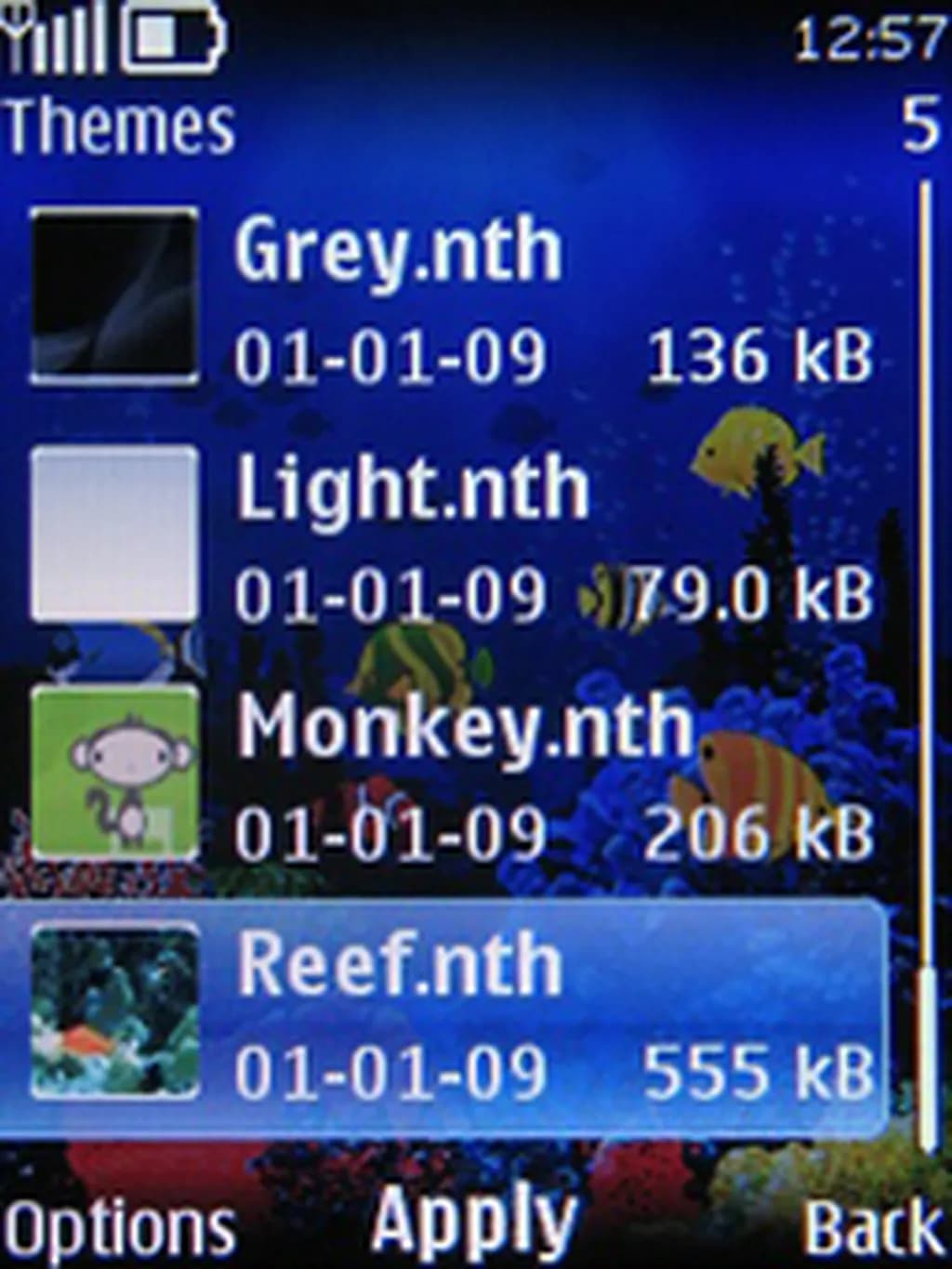Viewport: 952px width, 1269px height.
Task: Apply the selected theme
Action: 474,1220
